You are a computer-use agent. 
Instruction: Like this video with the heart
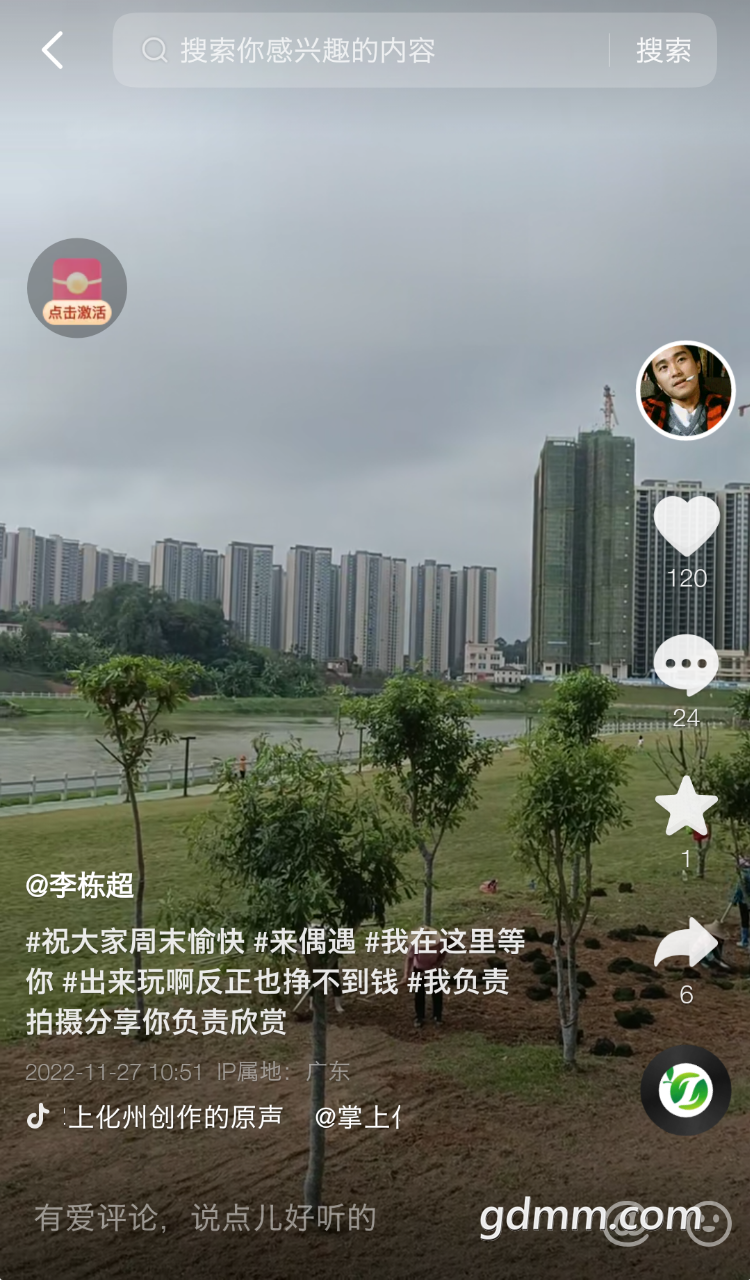tap(686, 525)
